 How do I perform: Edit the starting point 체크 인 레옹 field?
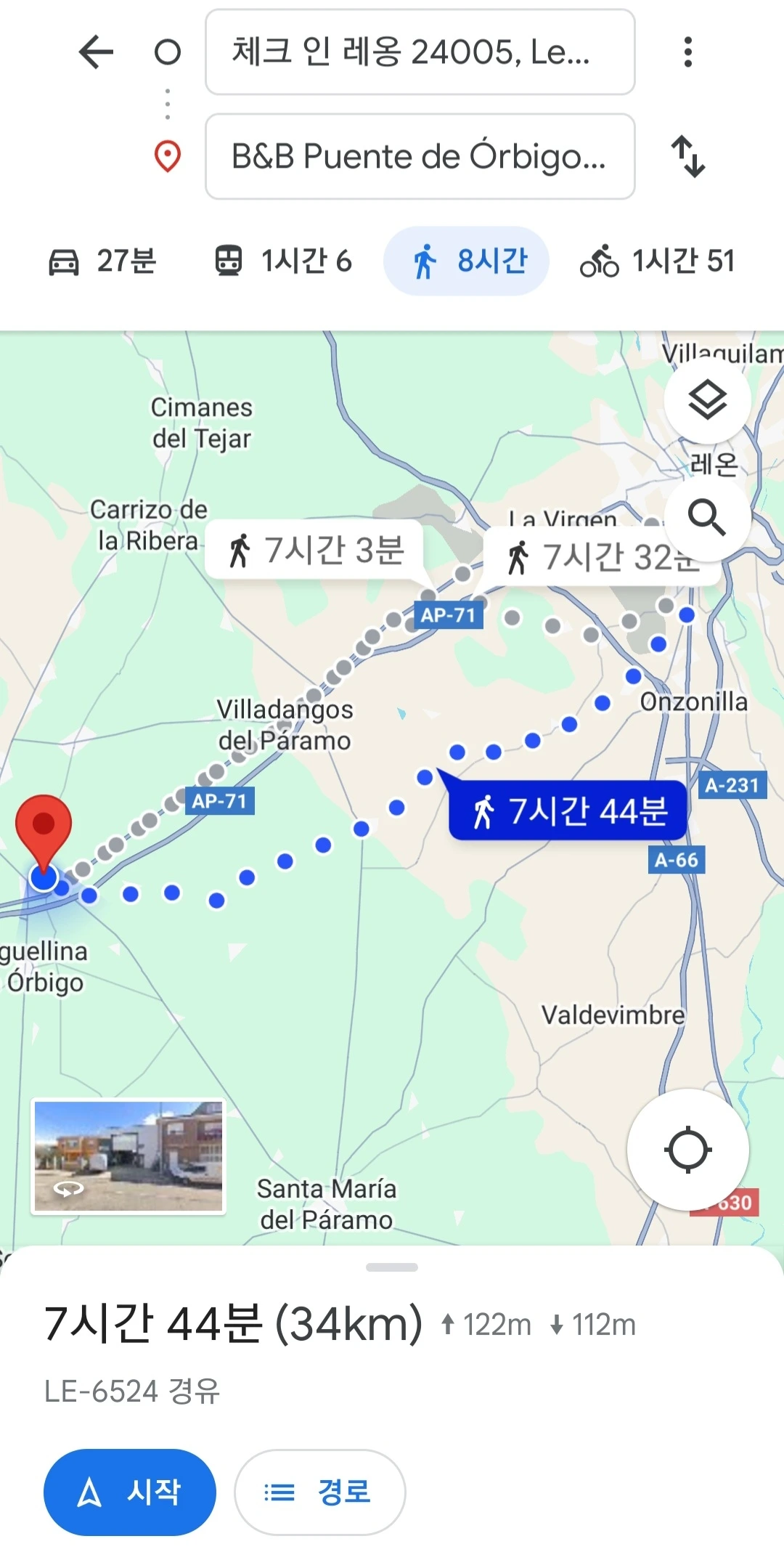pos(420,52)
